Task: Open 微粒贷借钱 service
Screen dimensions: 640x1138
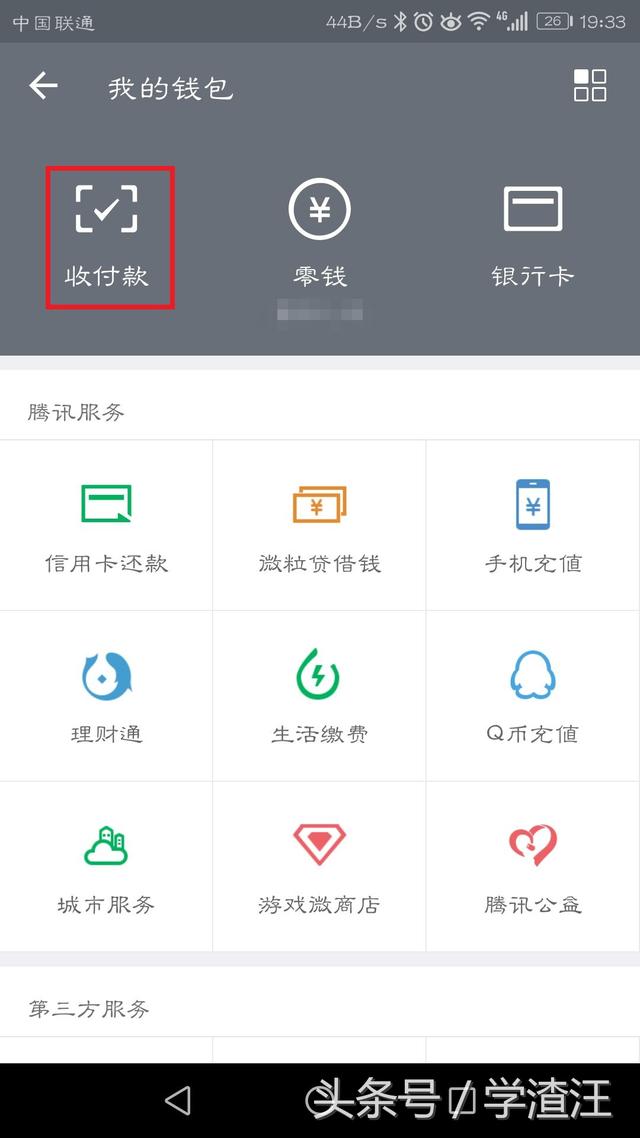Action: point(319,526)
